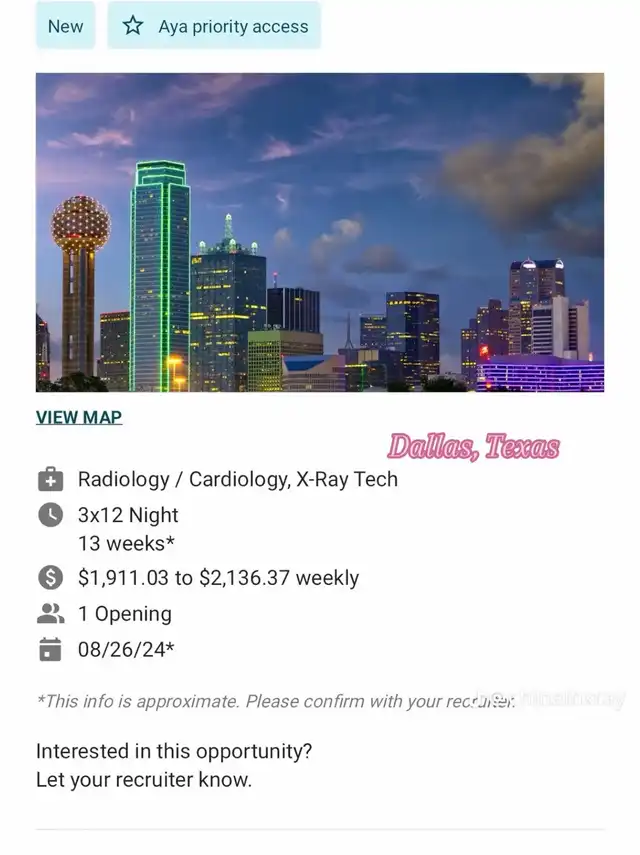Open the VIEW MAP link
Viewport: 640px width, 855px height.
[79, 417]
